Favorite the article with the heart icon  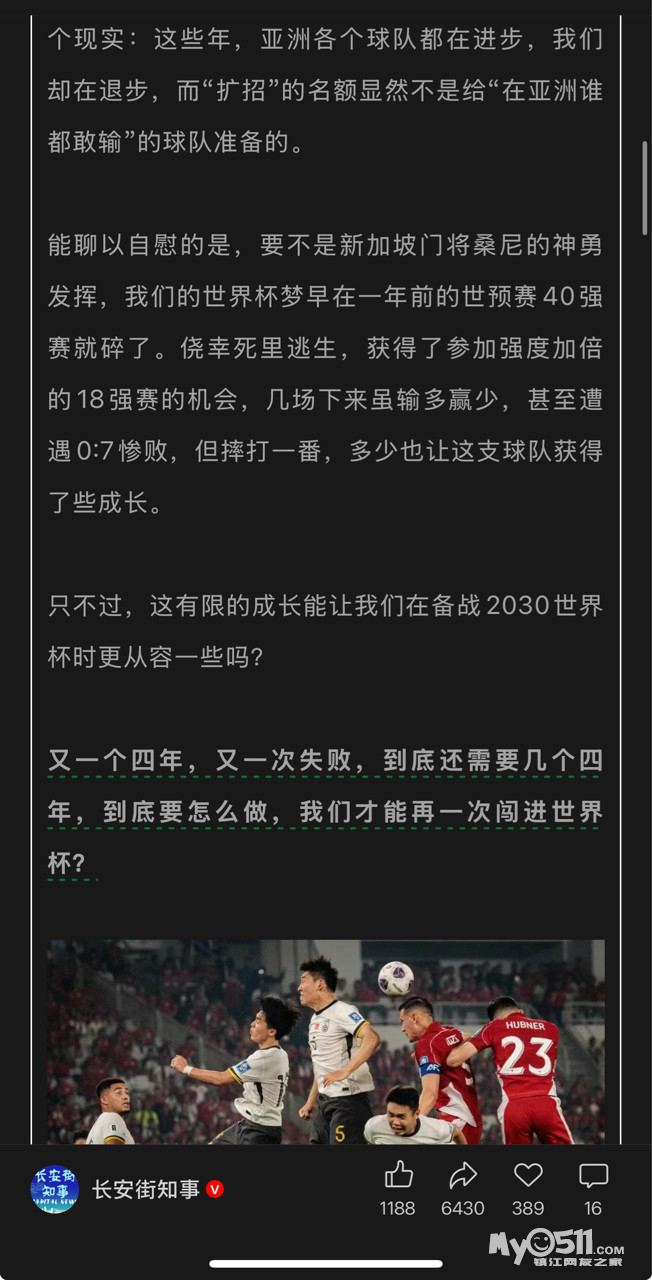(x=528, y=1175)
